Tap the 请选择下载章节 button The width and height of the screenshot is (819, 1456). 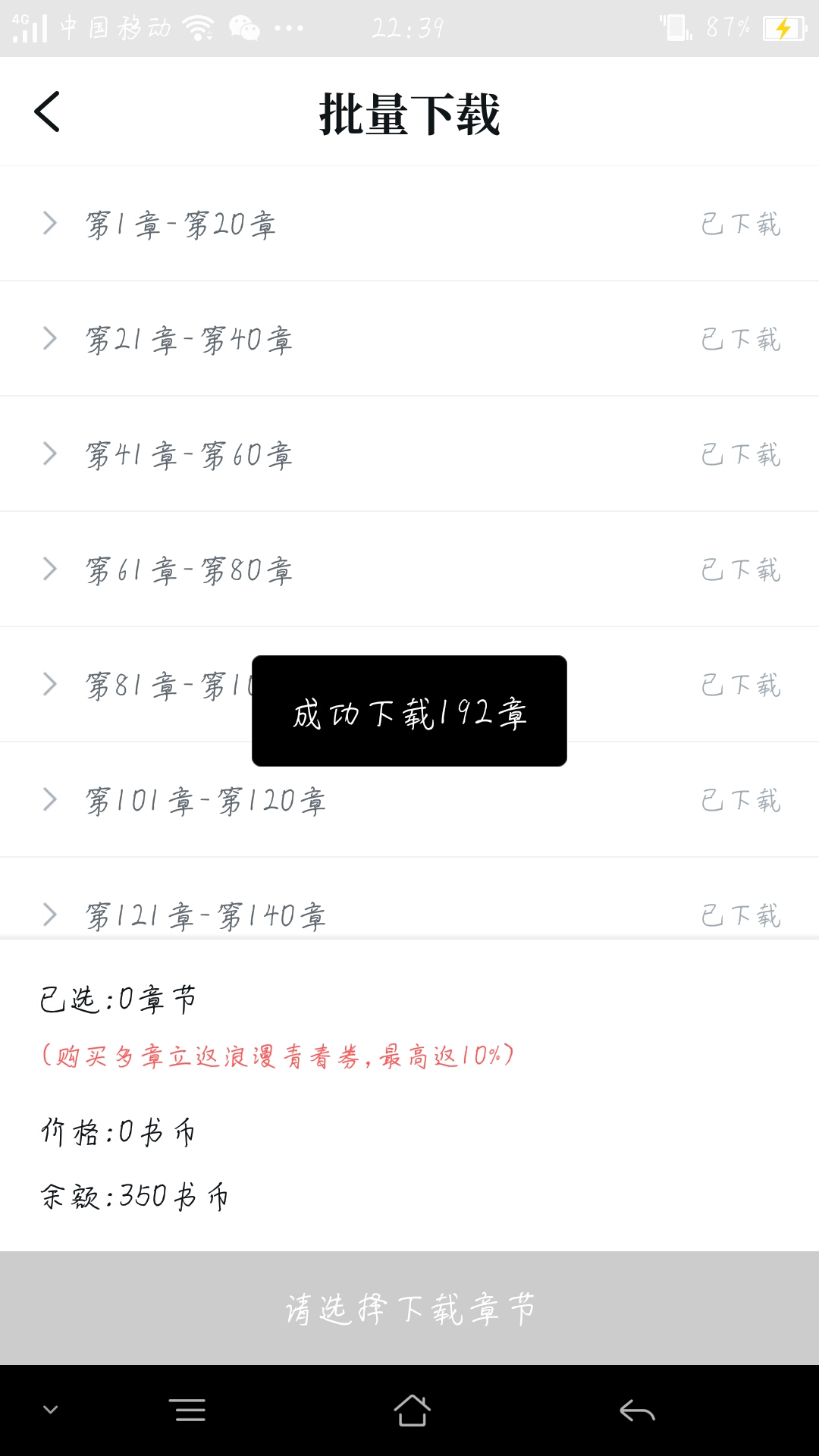[409, 1309]
